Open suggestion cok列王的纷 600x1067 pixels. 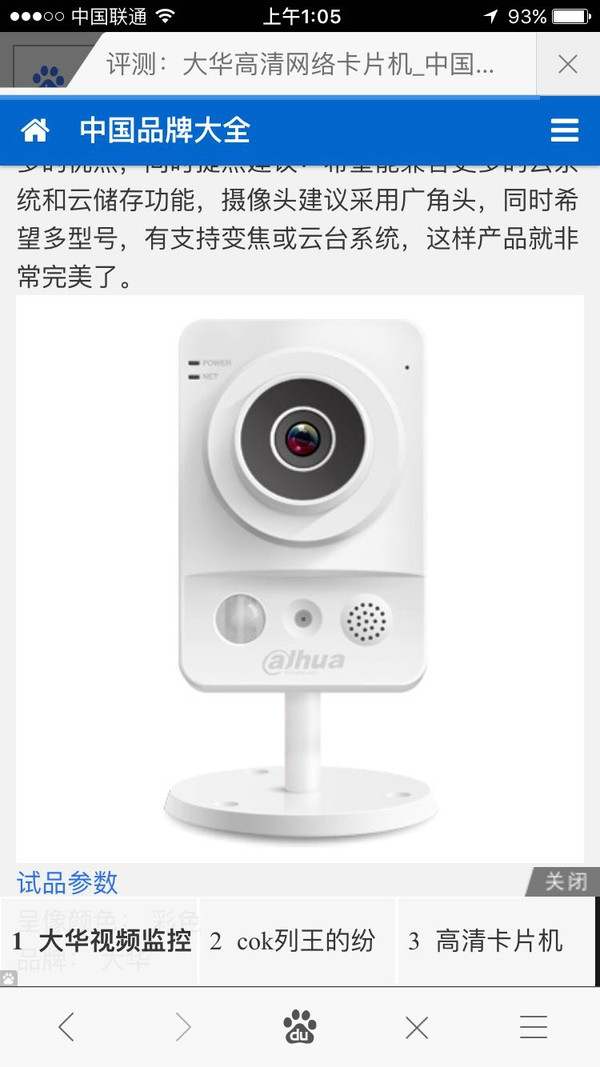point(297,941)
